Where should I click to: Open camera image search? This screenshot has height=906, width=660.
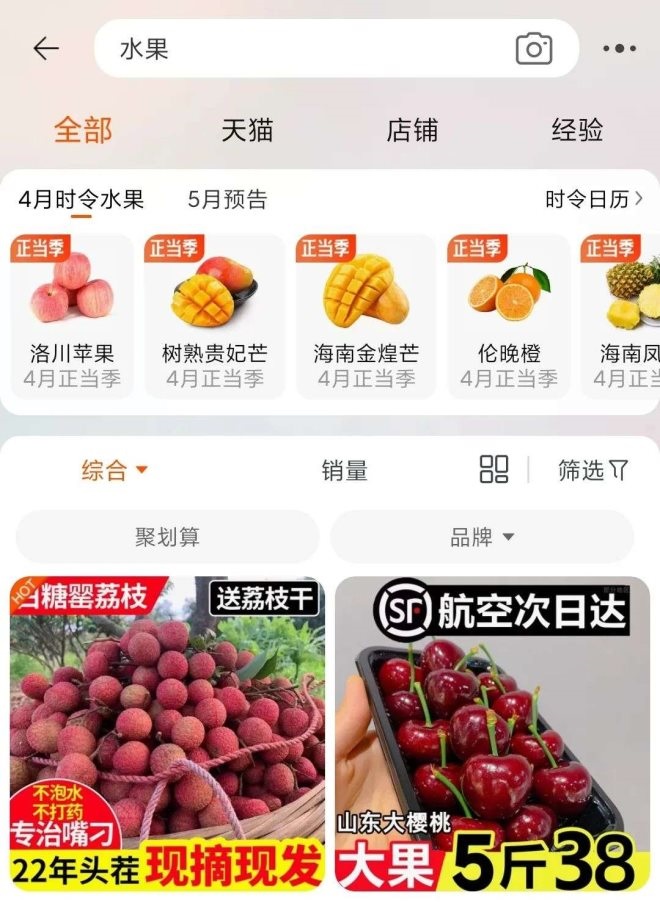pyautogui.click(x=534, y=48)
